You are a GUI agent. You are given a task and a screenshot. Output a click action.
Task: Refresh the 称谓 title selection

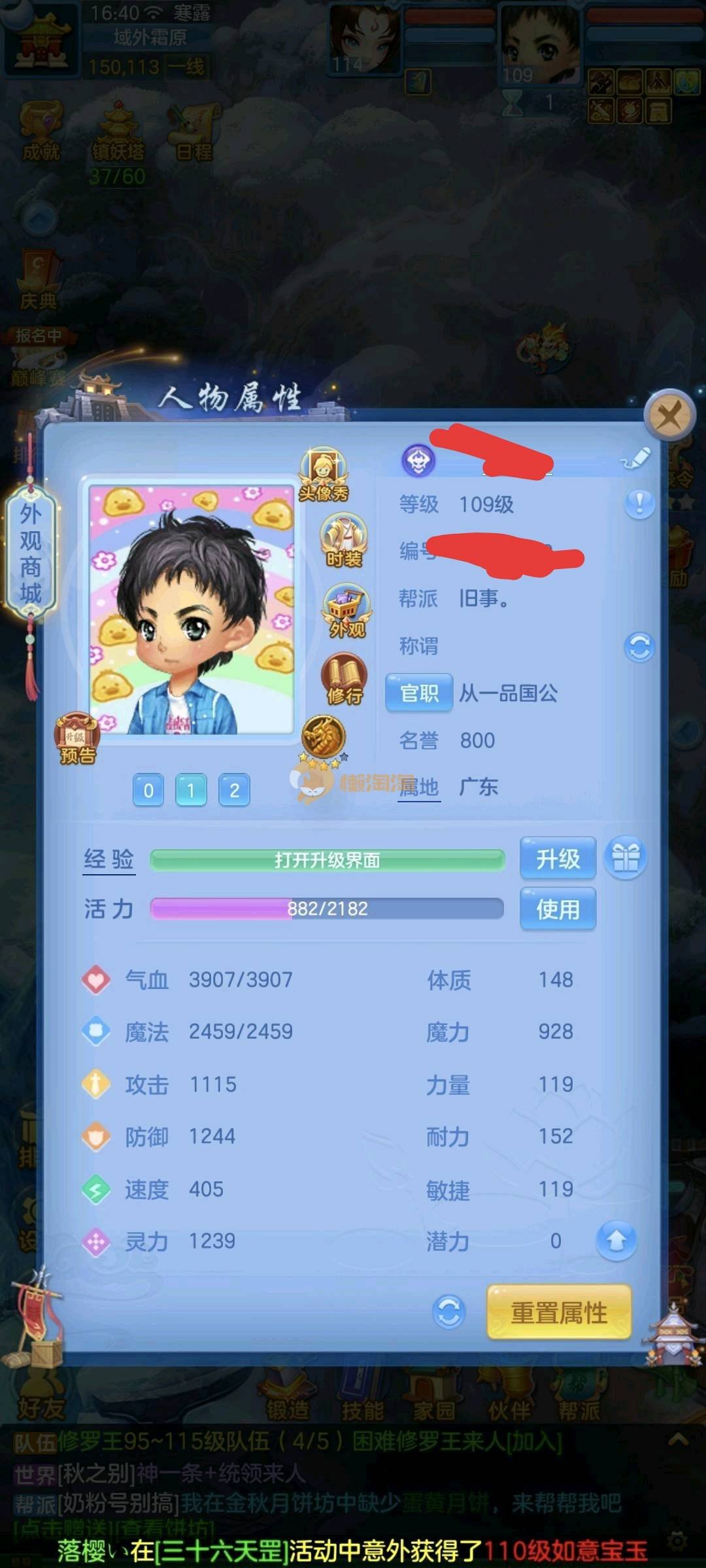[639, 647]
